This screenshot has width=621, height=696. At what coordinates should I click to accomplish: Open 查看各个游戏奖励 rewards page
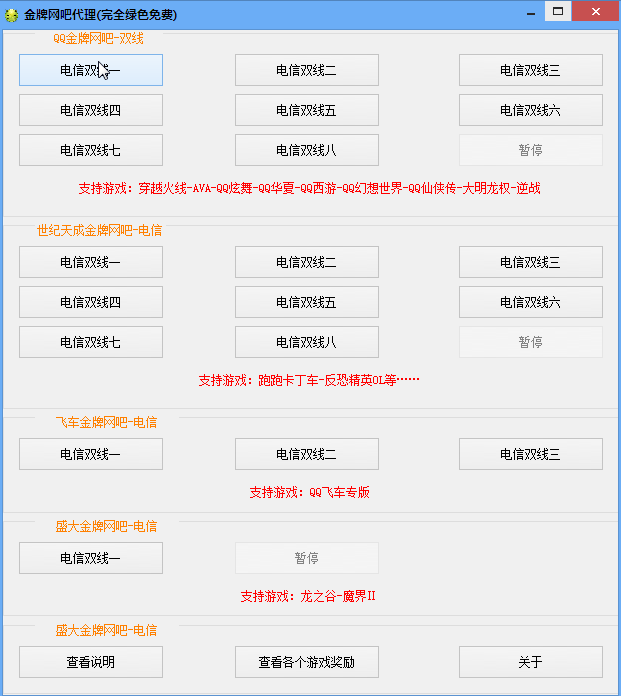pos(306,662)
